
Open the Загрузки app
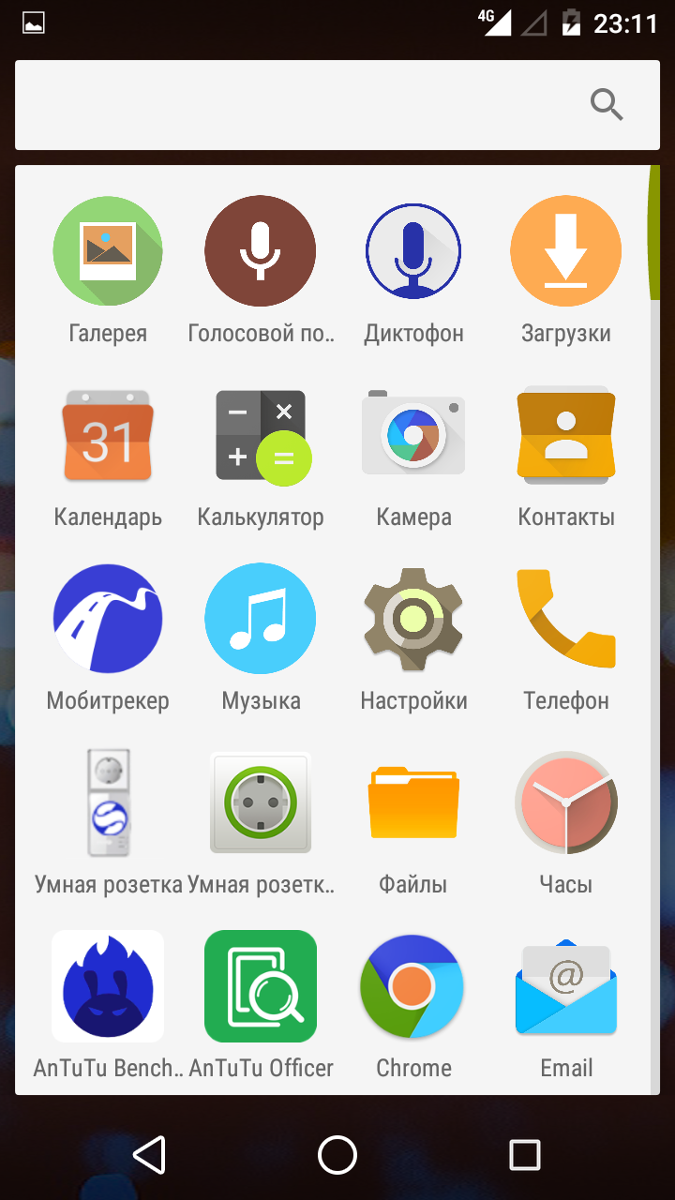[566, 251]
